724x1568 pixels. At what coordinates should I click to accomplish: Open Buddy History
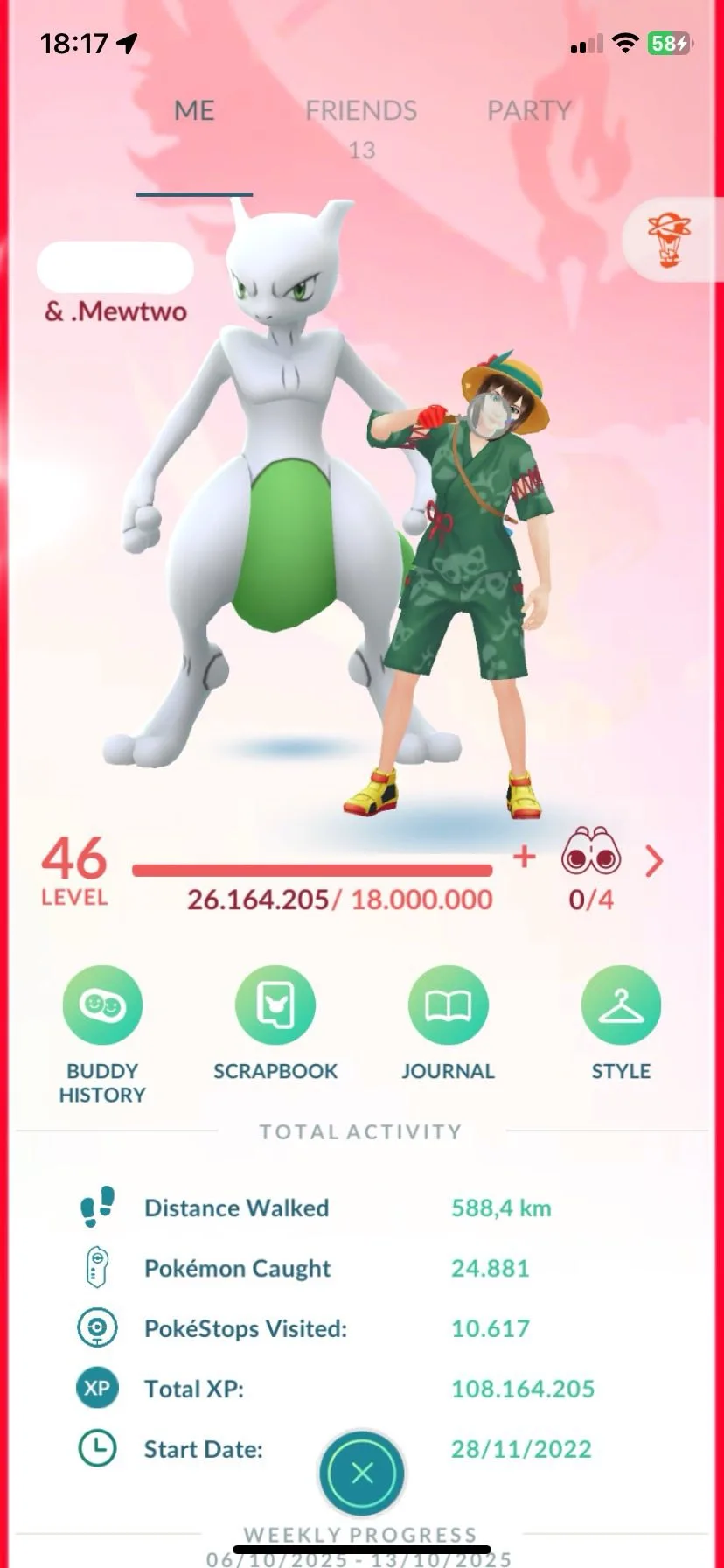tap(102, 1006)
